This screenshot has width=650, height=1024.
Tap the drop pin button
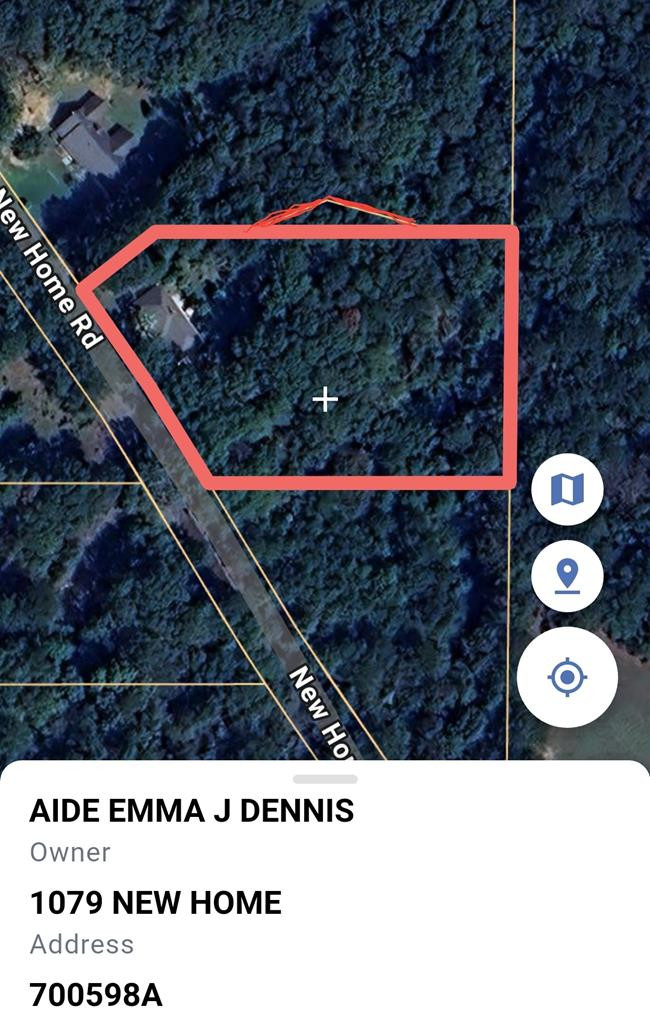(567, 577)
